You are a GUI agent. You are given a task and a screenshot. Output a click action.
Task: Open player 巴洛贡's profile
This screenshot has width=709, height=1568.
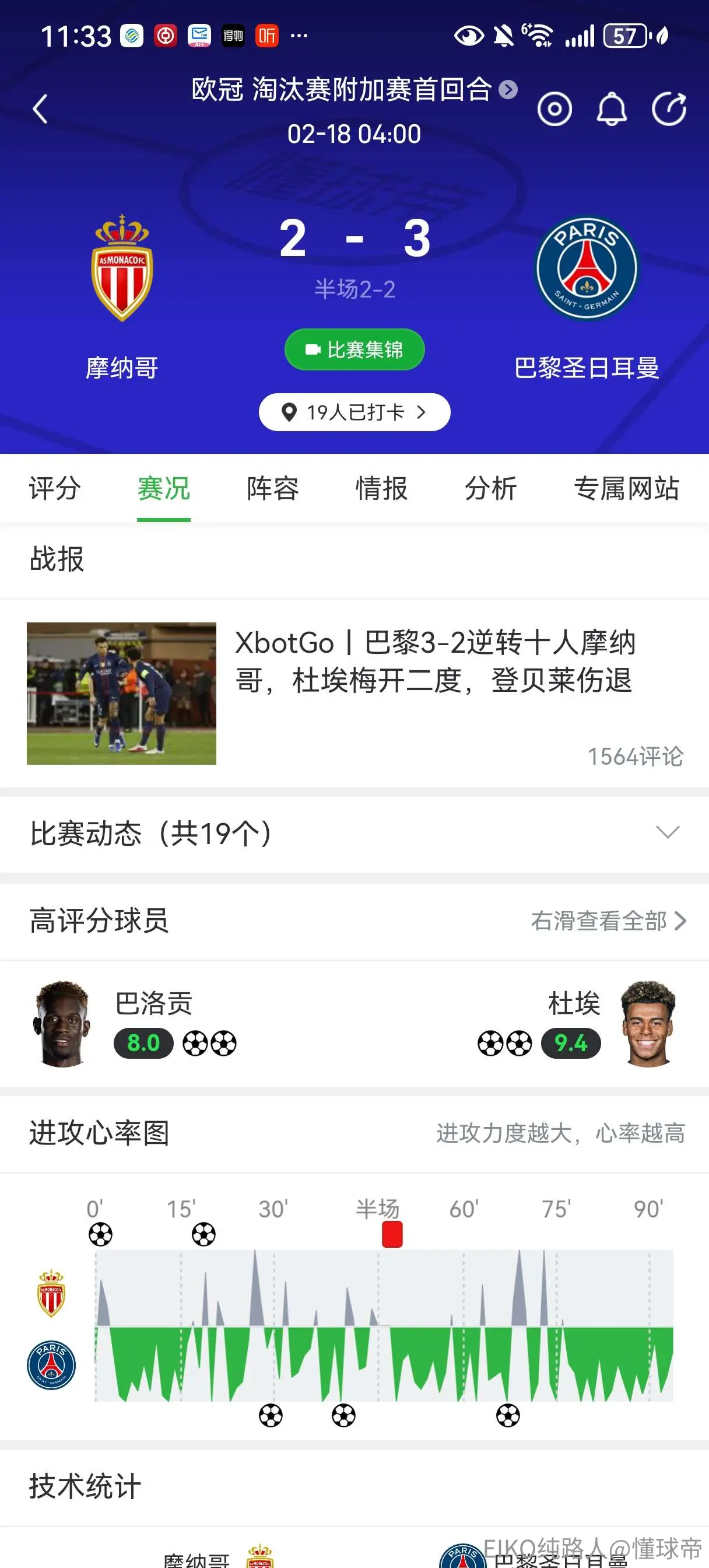pyautogui.click(x=134, y=1024)
